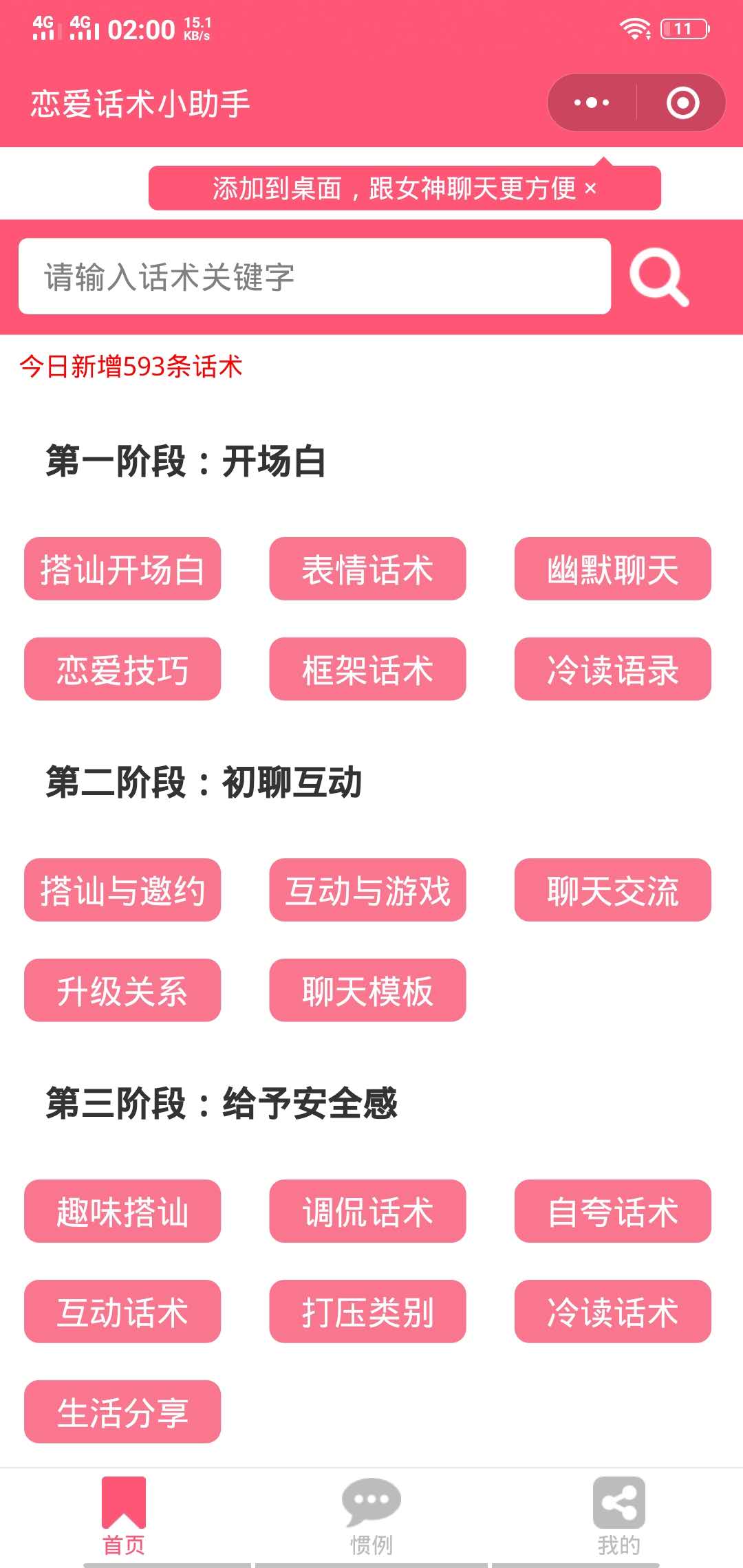This screenshot has width=743, height=1568.
Task: Open the mini program more options menu
Action: 592,103
